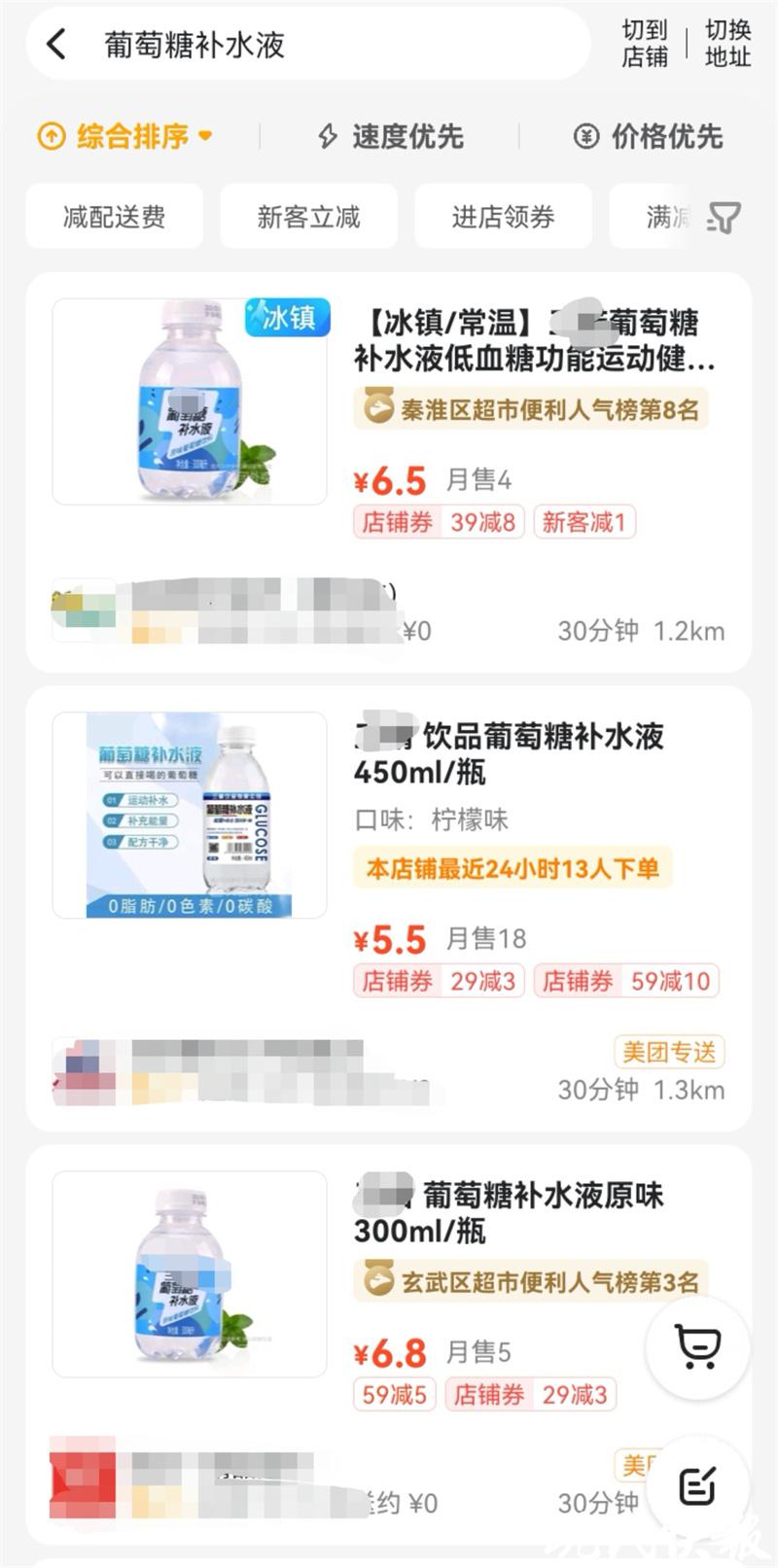Image resolution: width=778 pixels, height=1568 pixels.
Task: Change delivery address via 切换地址
Action: (x=727, y=44)
